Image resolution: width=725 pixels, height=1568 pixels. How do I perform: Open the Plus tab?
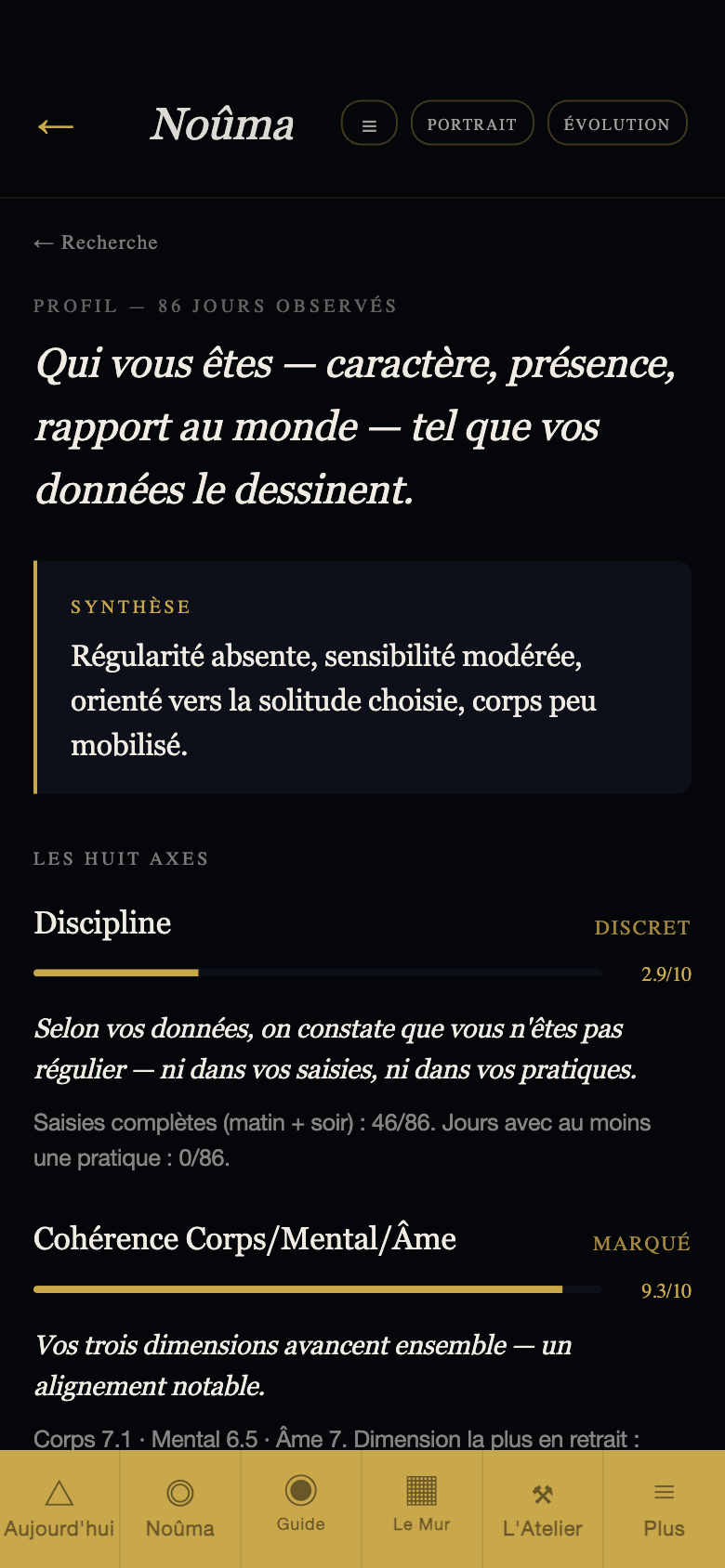664,1509
